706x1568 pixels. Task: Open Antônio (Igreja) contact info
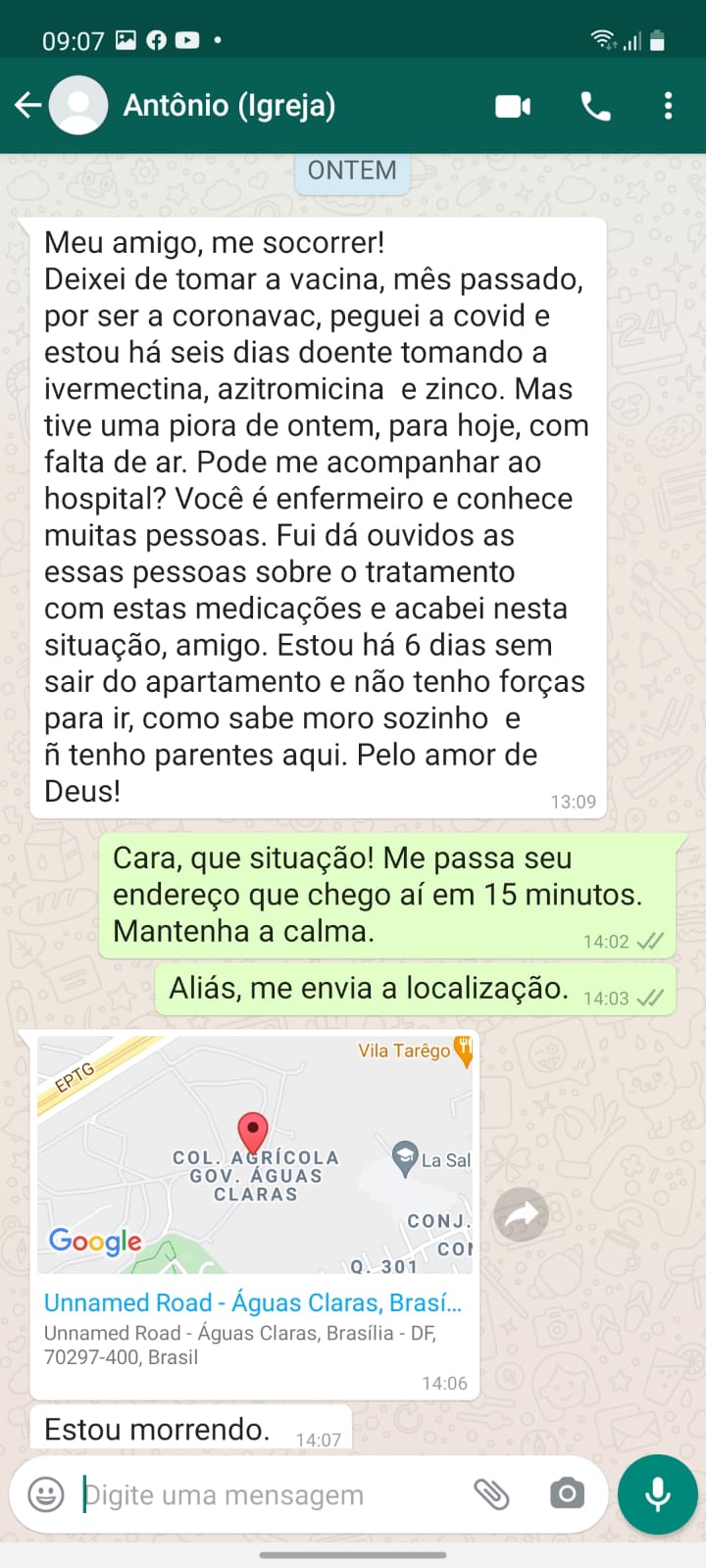229,105
